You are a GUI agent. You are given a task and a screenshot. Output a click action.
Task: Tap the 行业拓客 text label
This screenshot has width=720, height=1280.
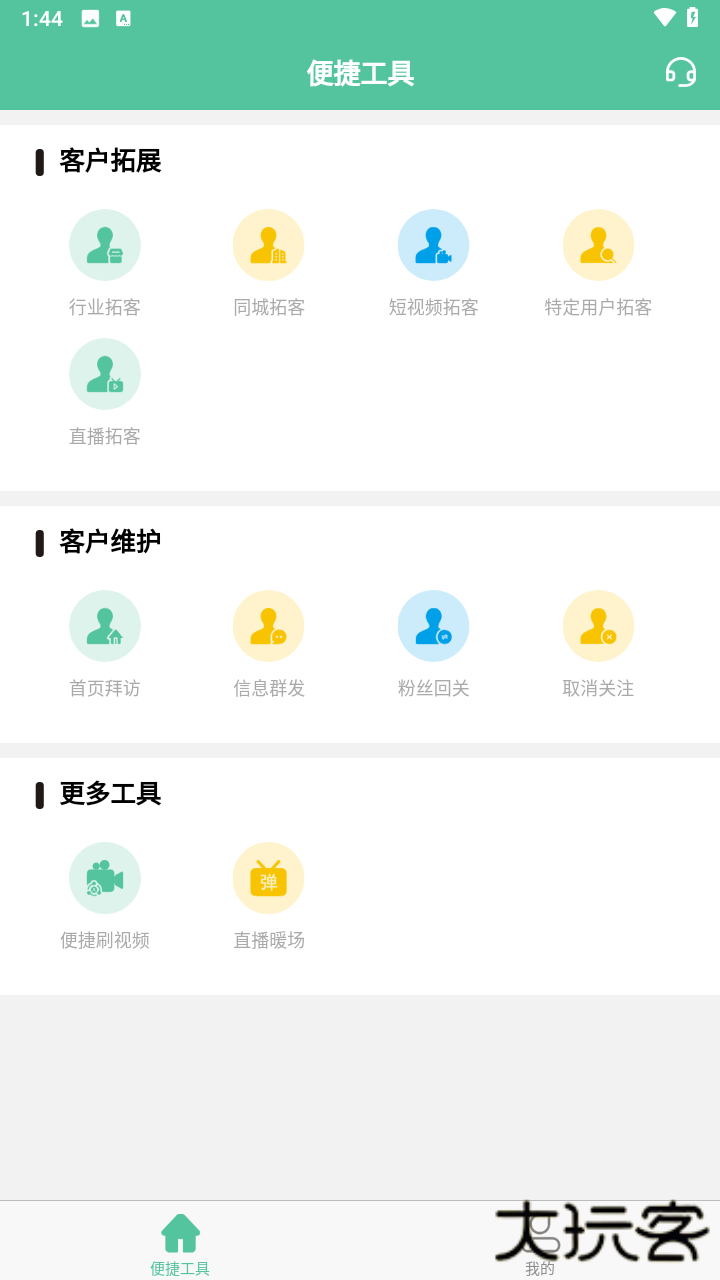tap(105, 307)
